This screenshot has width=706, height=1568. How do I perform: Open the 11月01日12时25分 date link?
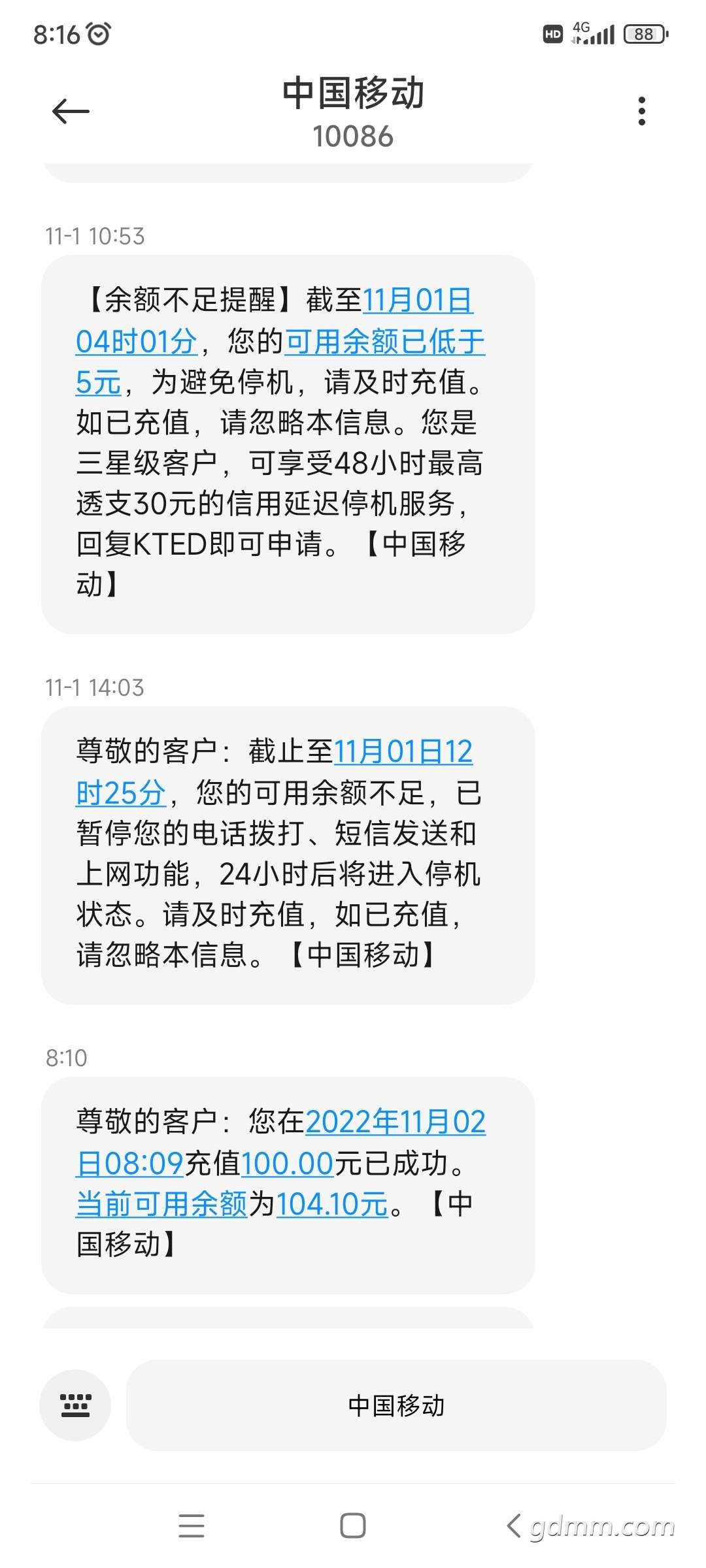[x=403, y=751]
